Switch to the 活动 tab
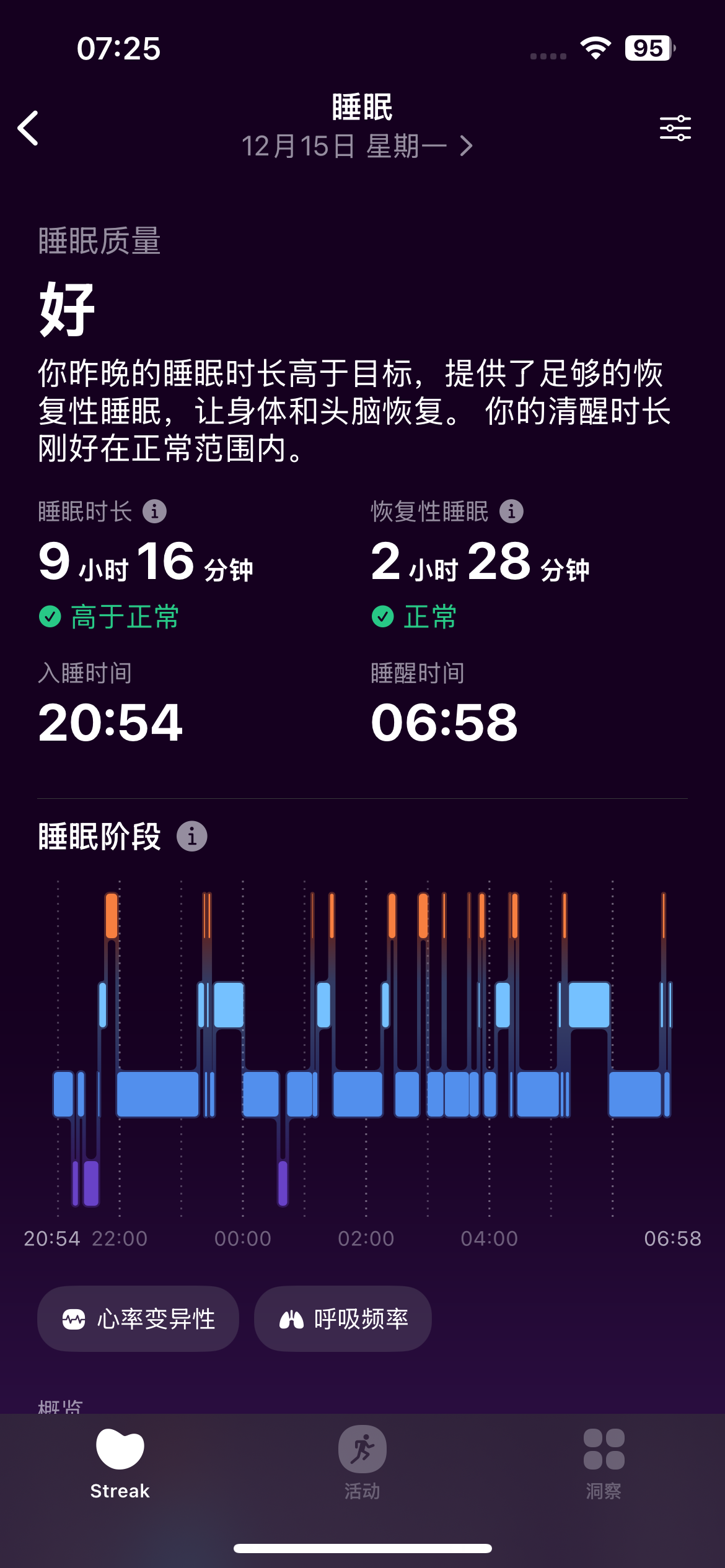Image resolution: width=725 pixels, height=1568 pixels. coord(362,1463)
